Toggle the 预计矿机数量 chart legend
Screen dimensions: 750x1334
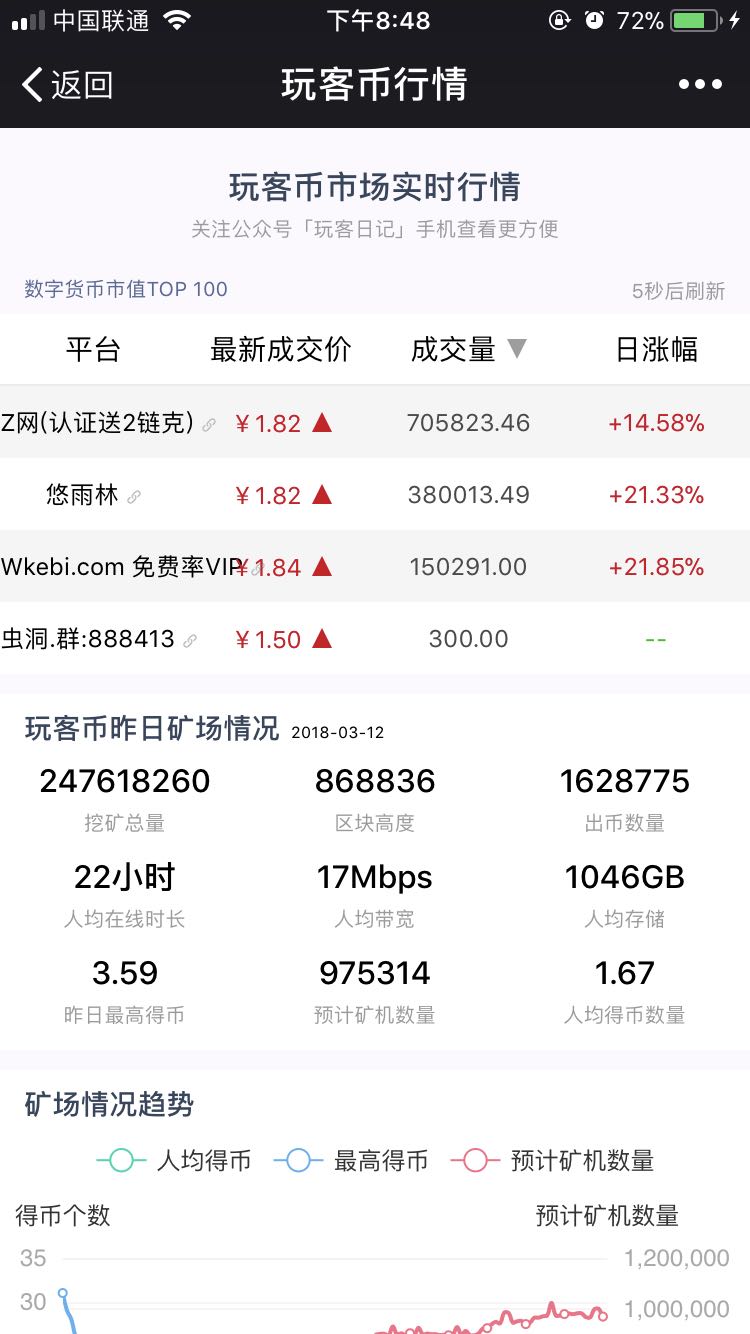point(552,1161)
